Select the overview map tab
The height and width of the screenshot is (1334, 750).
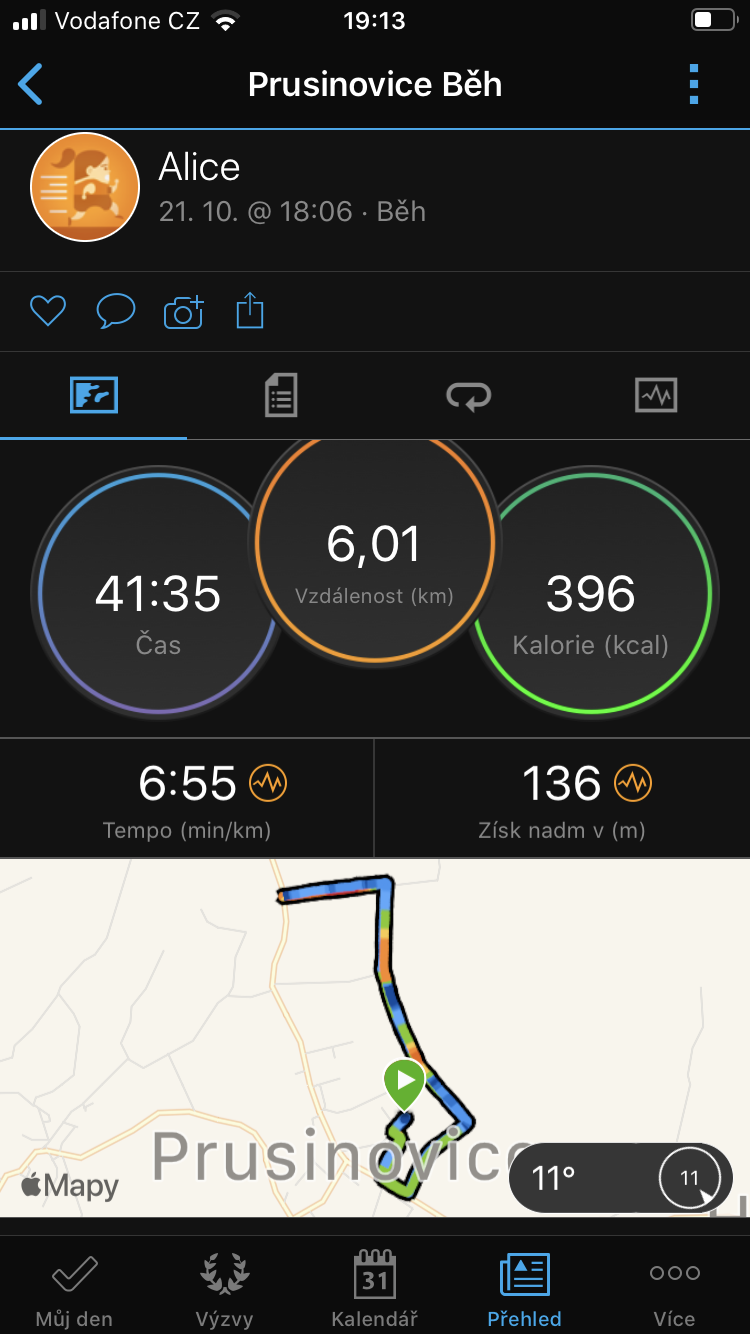[x=94, y=395]
